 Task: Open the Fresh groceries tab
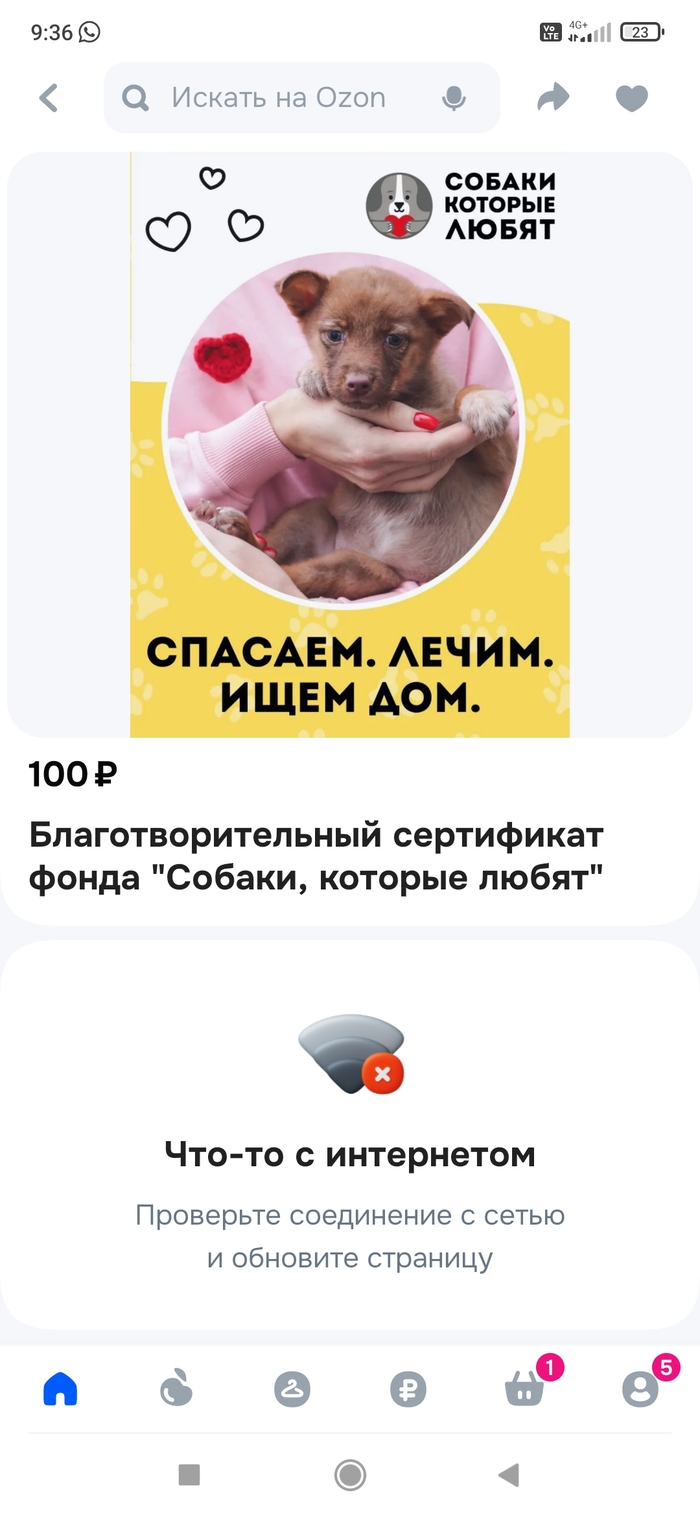(x=176, y=1389)
